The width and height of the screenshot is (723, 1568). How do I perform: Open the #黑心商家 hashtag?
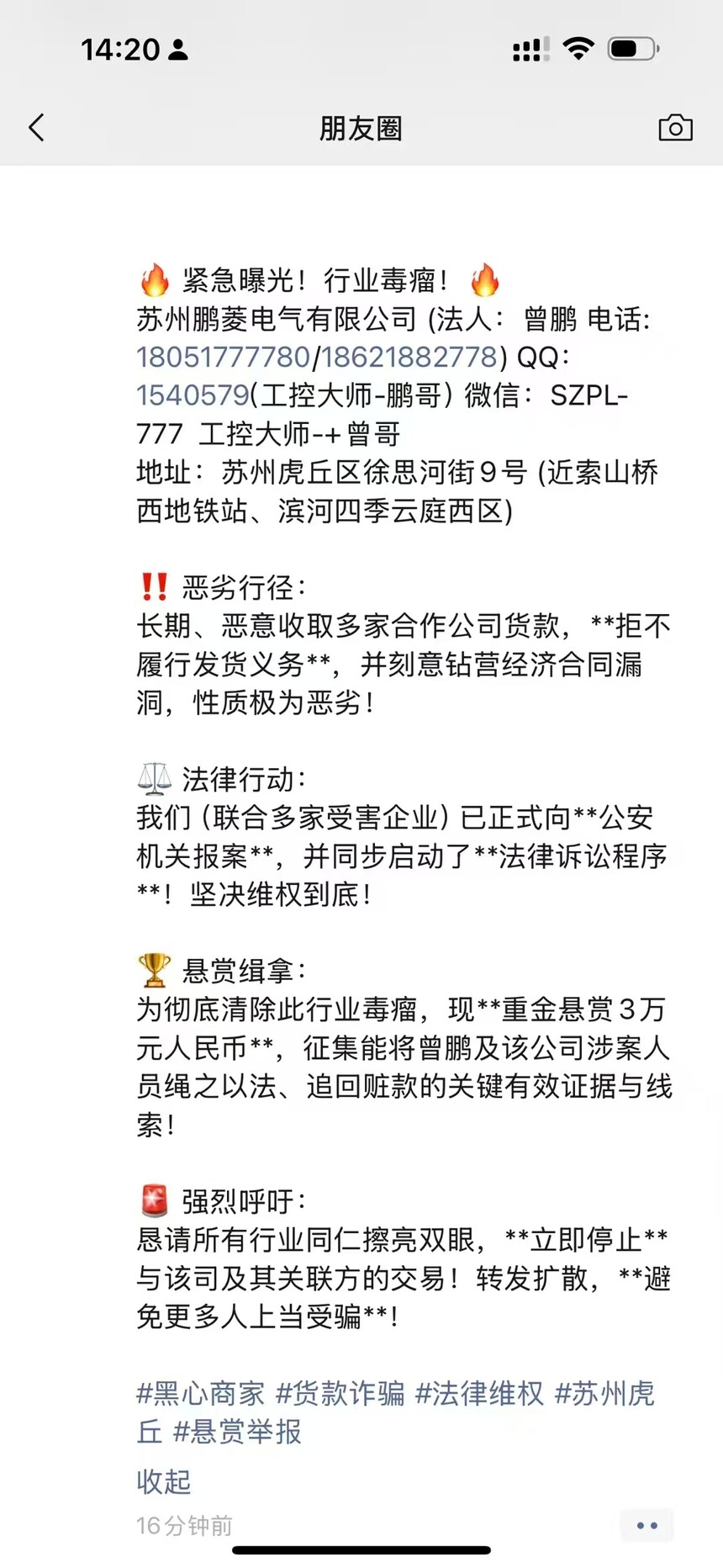pyautogui.click(x=200, y=1393)
